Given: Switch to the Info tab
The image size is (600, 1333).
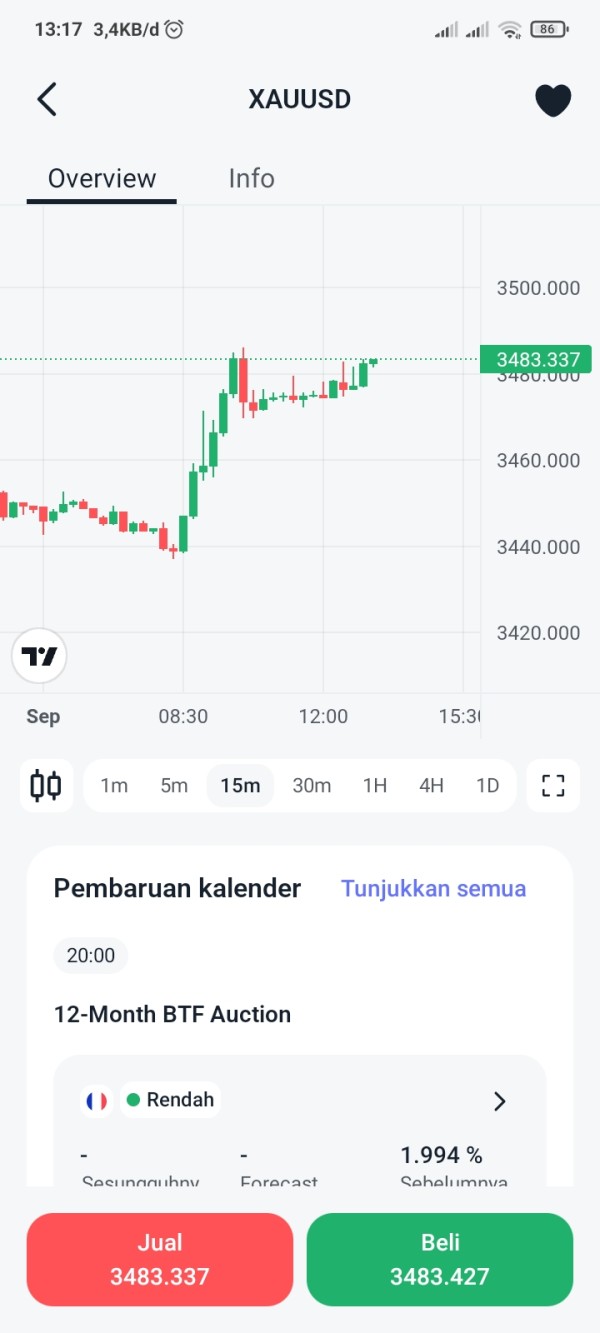Looking at the screenshot, I should [251, 178].
